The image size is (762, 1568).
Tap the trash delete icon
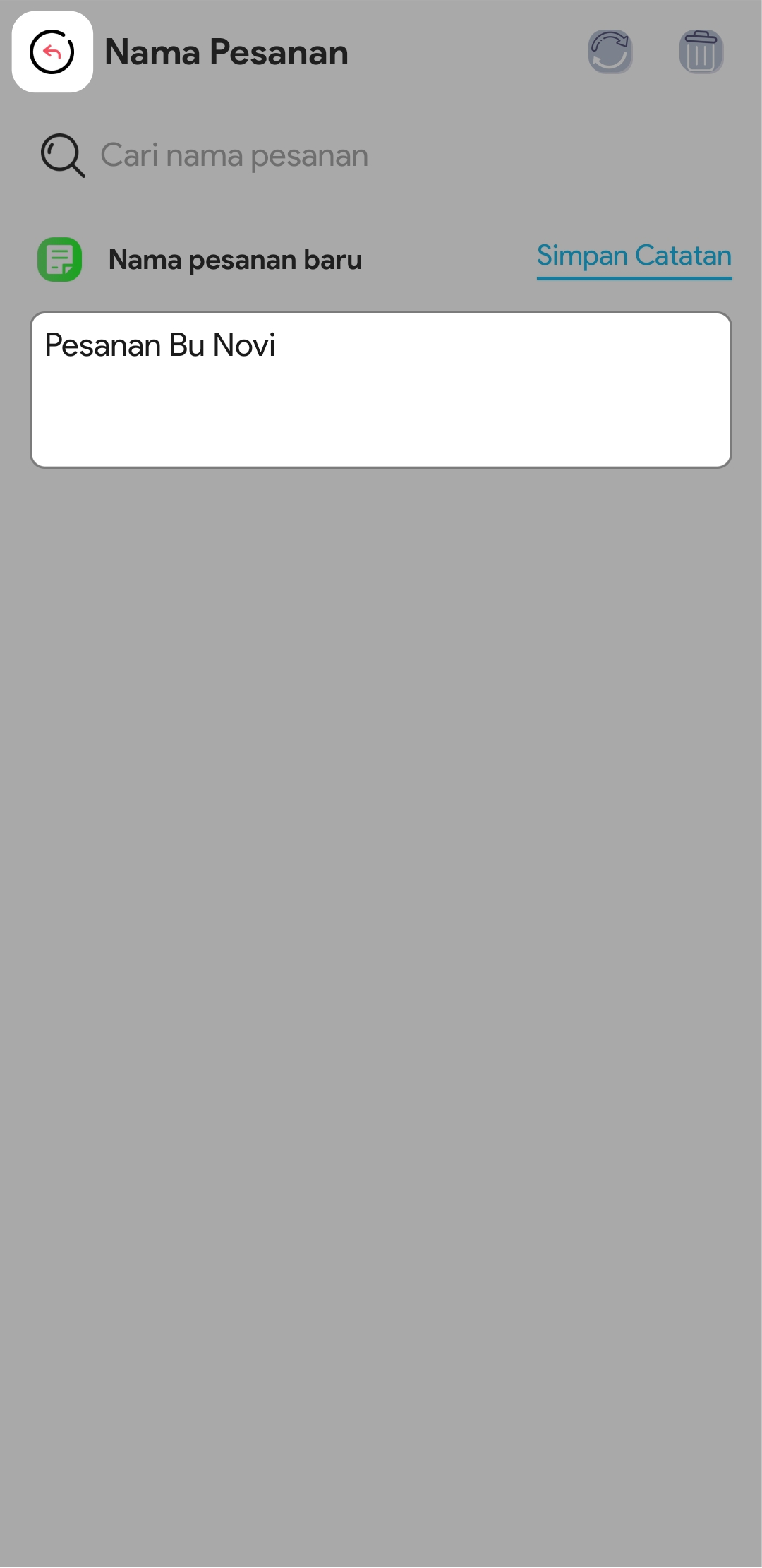[701, 52]
